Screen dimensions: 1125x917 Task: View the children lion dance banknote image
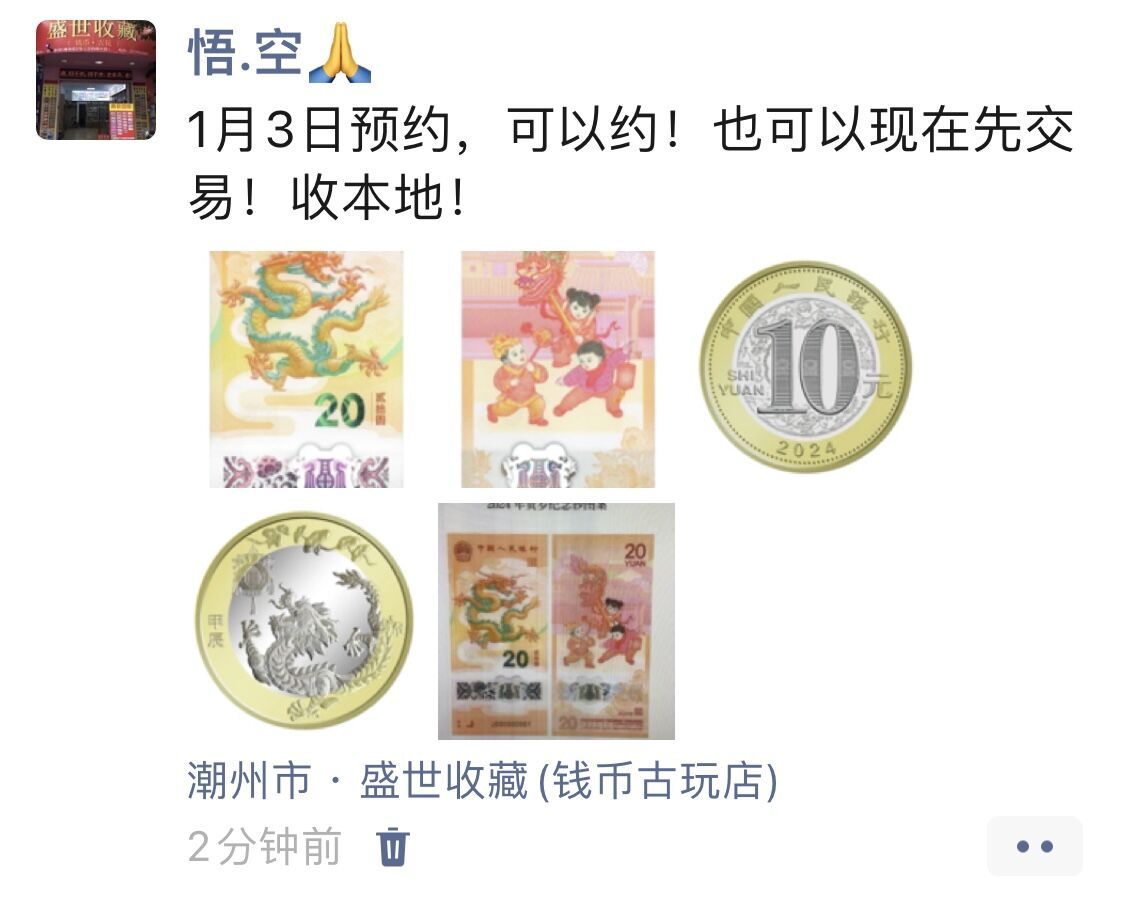click(x=557, y=369)
